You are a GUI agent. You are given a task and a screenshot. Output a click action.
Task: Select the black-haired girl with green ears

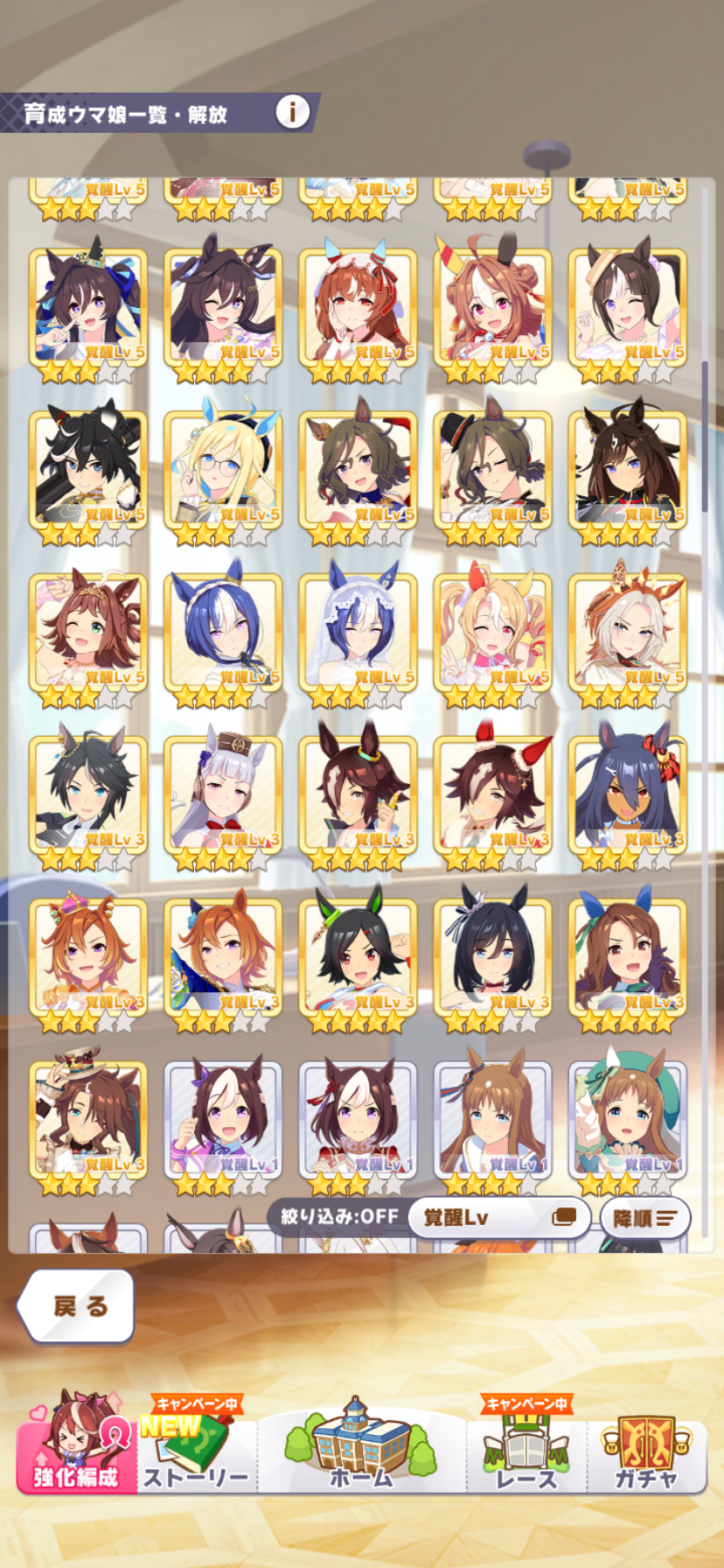pos(358,957)
